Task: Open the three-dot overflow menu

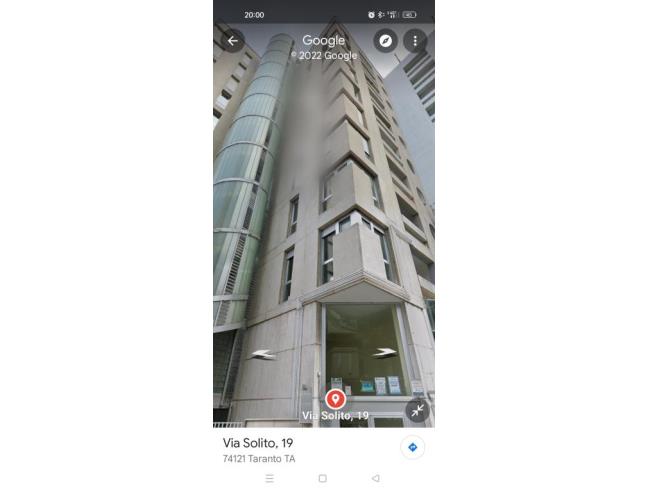Action: [415, 41]
